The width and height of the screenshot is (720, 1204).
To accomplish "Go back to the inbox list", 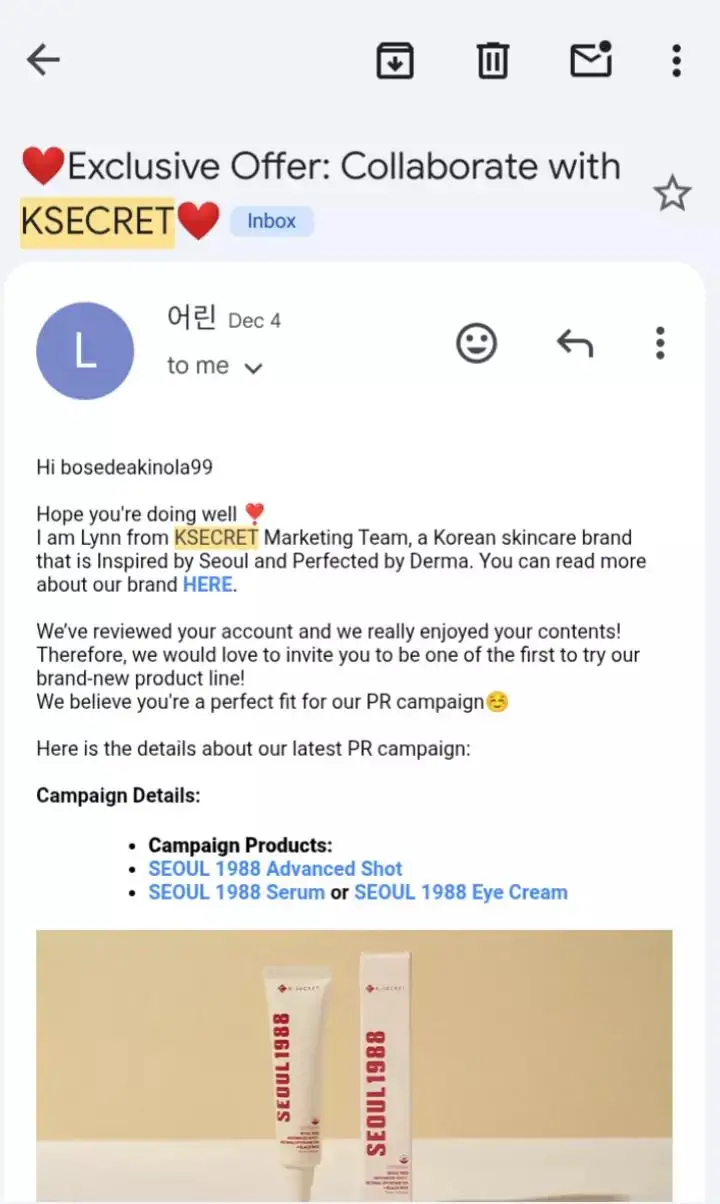I will tap(43, 60).
